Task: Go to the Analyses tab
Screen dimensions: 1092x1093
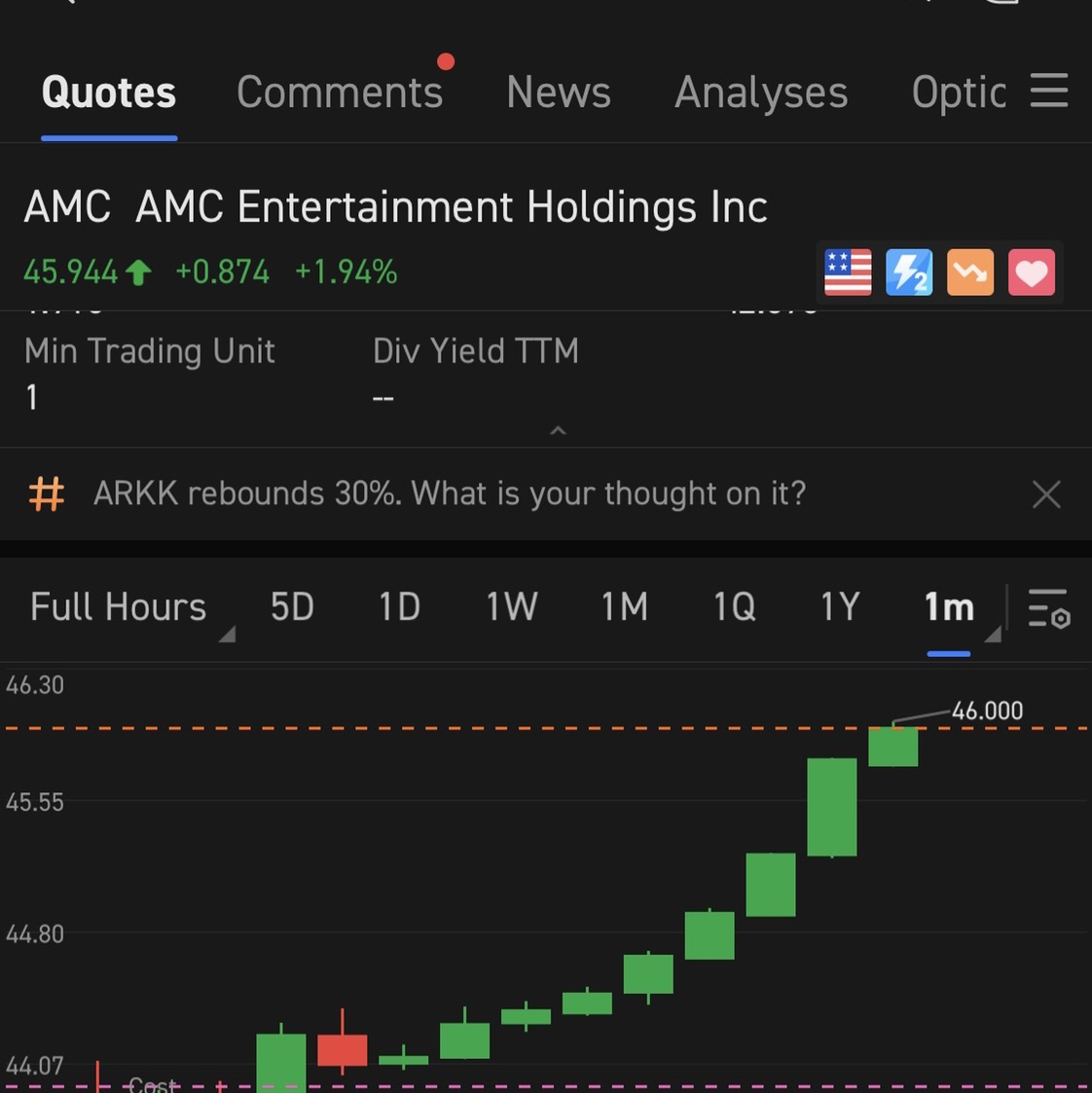Action: pyautogui.click(x=761, y=92)
